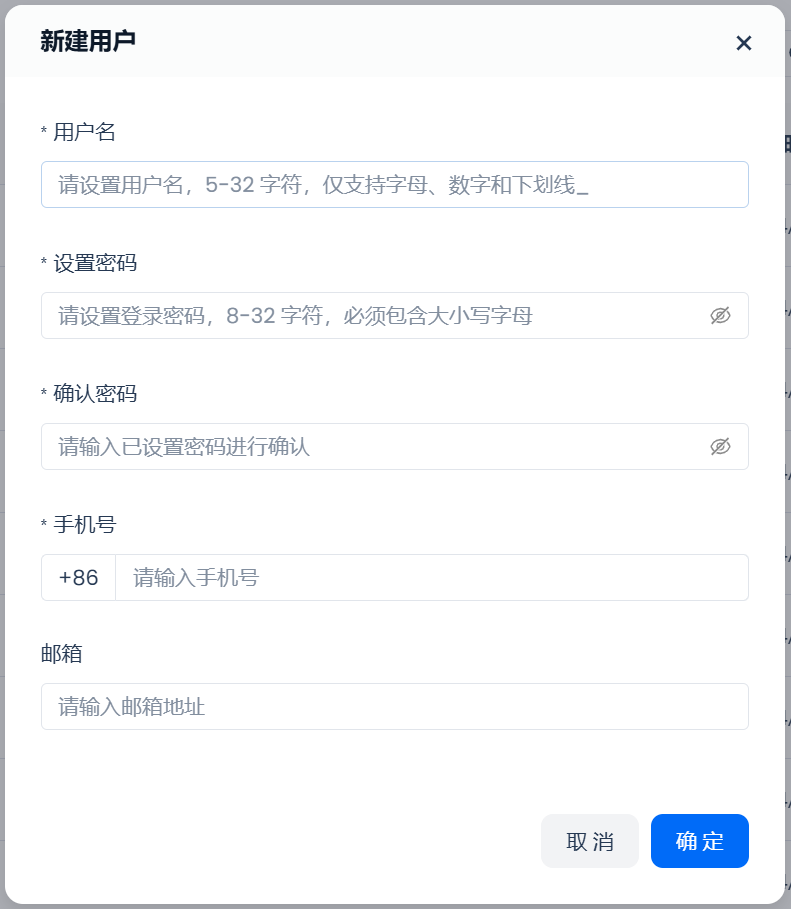Open the +86 country code selector
This screenshot has height=909, width=791.
pos(79,578)
